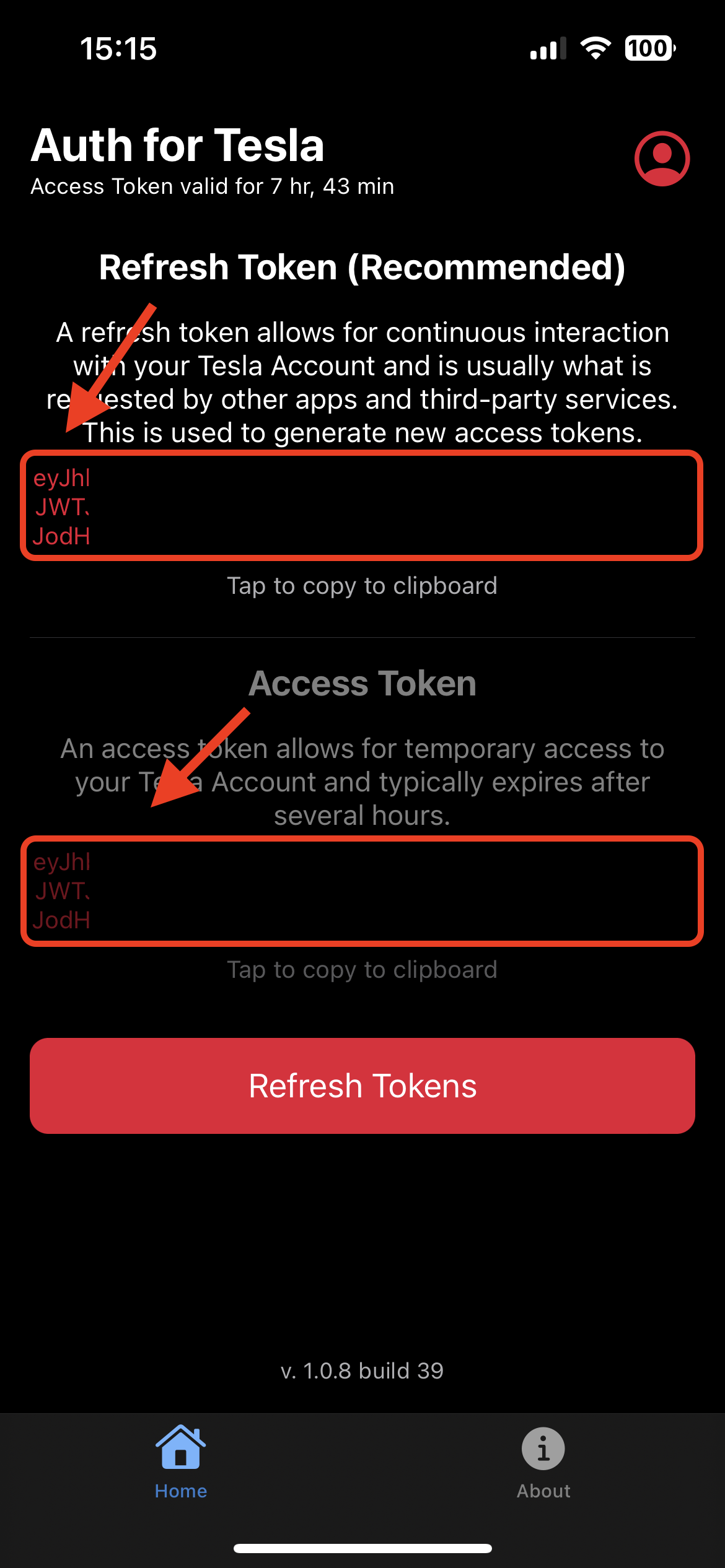The width and height of the screenshot is (725, 1568).
Task: Switch to the About tab
Action: 543,1463
